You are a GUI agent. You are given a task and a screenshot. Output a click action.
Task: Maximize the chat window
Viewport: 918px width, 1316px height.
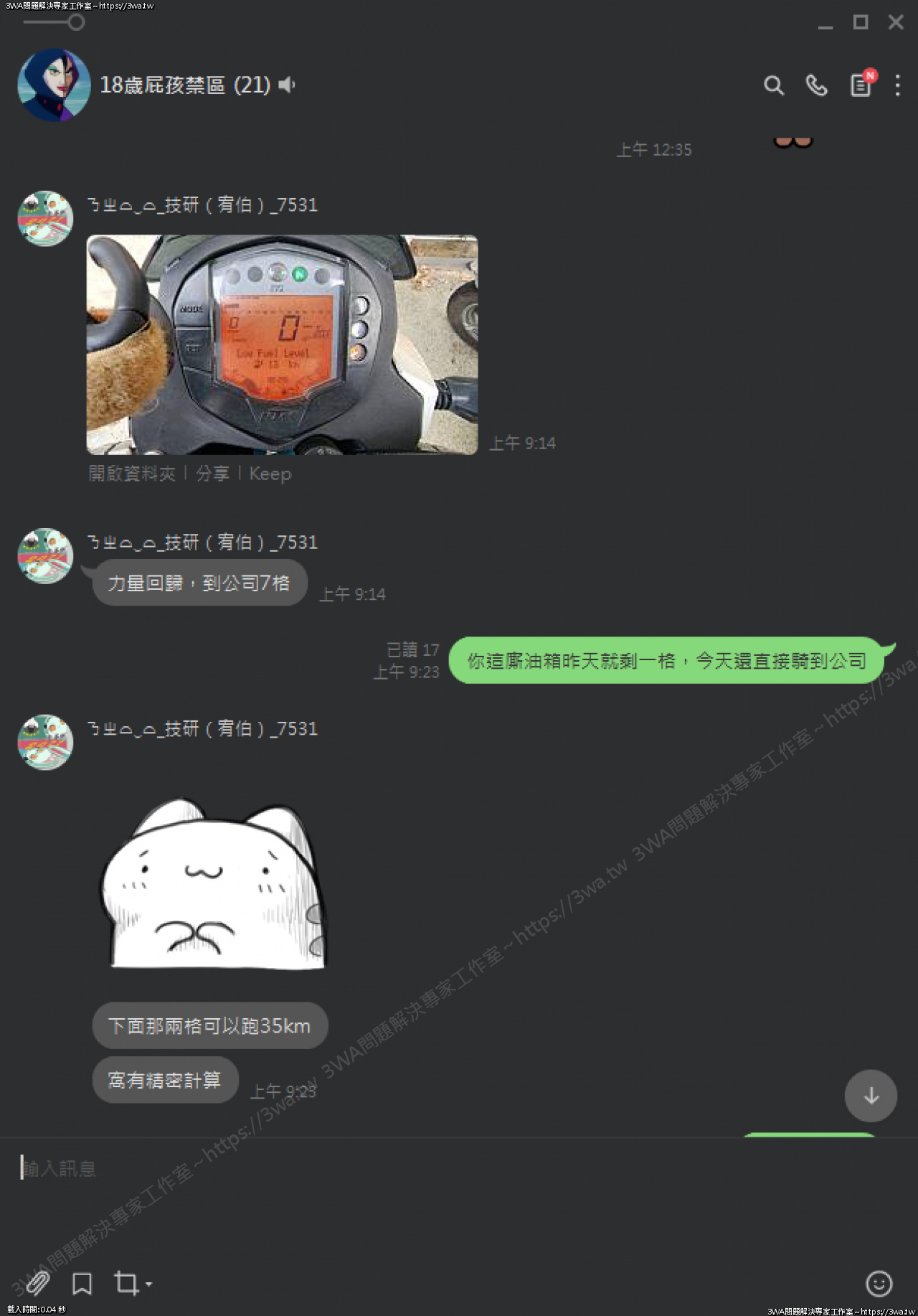[861, 22]
